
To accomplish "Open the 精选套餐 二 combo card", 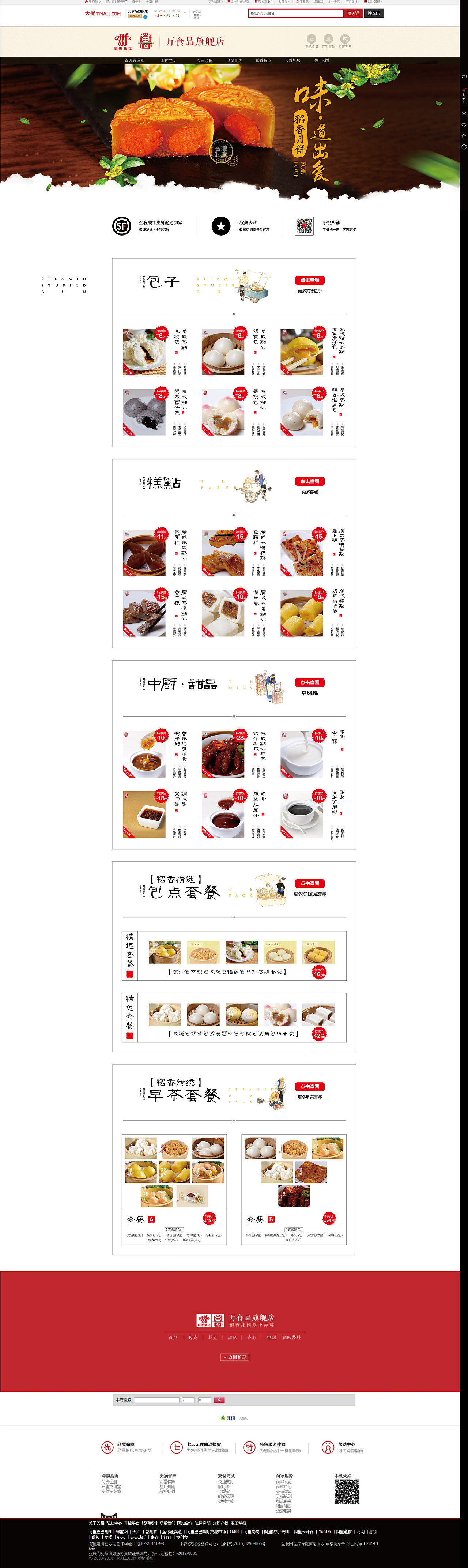I will (x=234, y=1017).
